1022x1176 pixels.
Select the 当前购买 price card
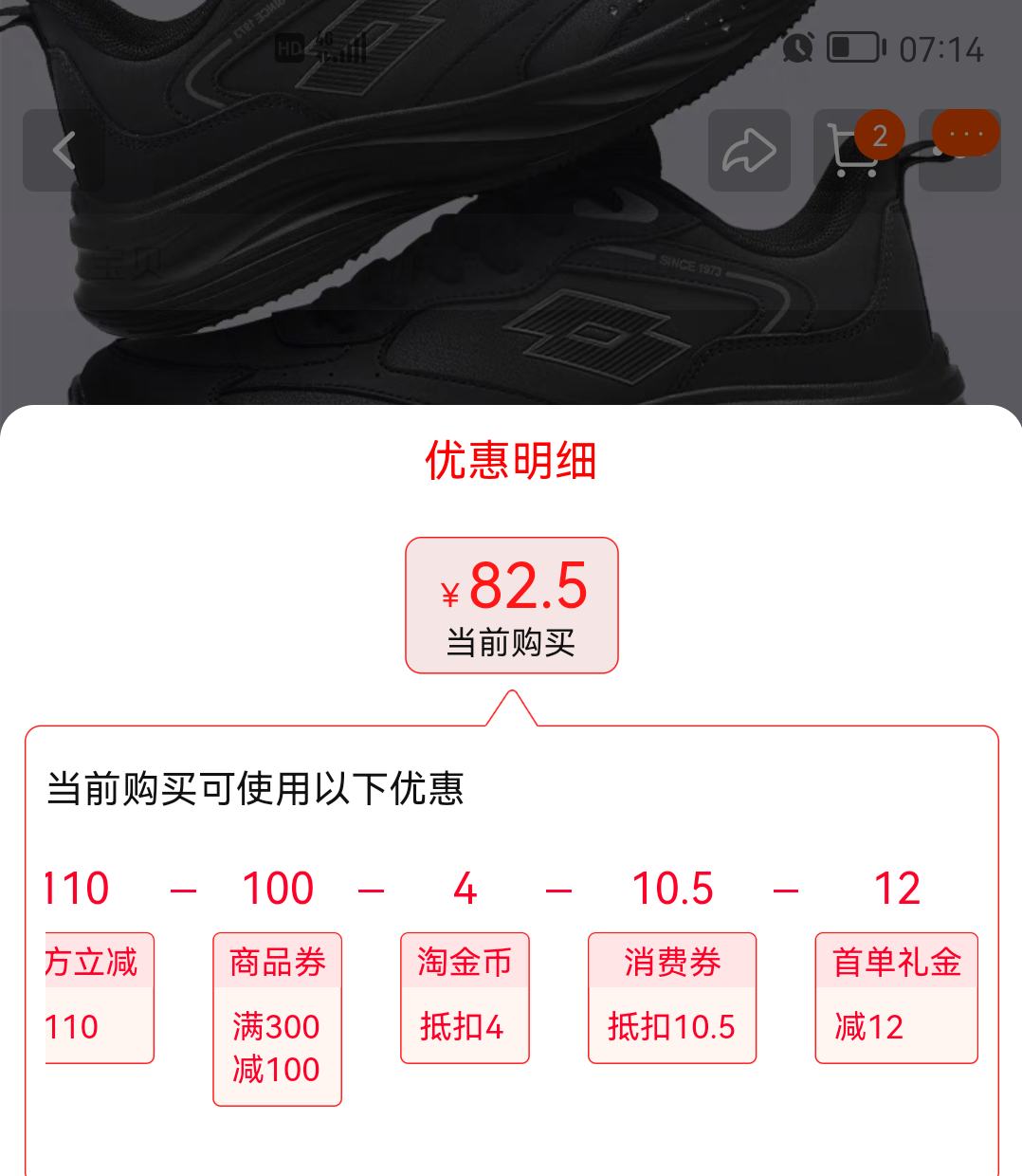point(511,605)
